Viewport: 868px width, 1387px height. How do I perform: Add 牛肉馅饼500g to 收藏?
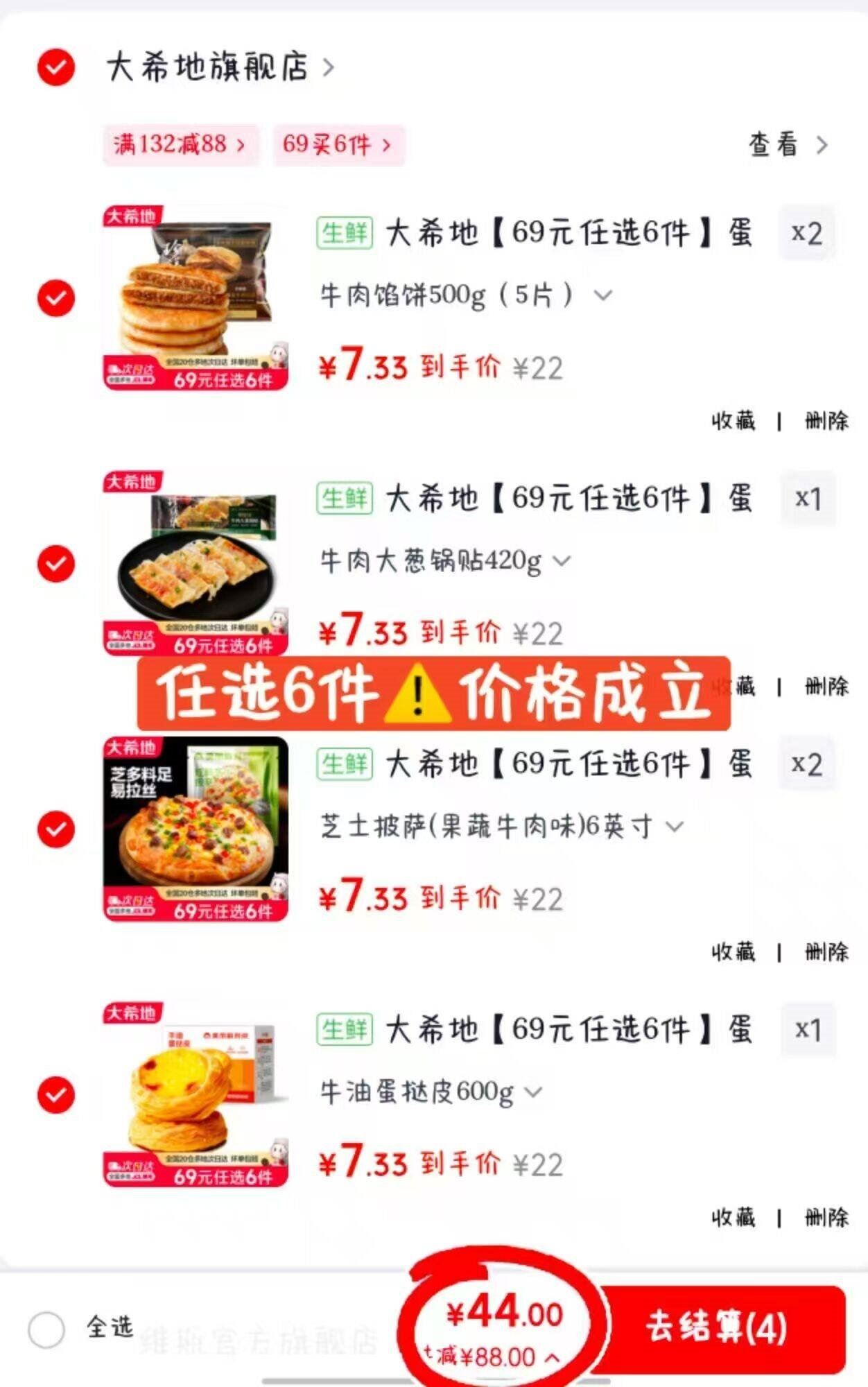point(733,421)
